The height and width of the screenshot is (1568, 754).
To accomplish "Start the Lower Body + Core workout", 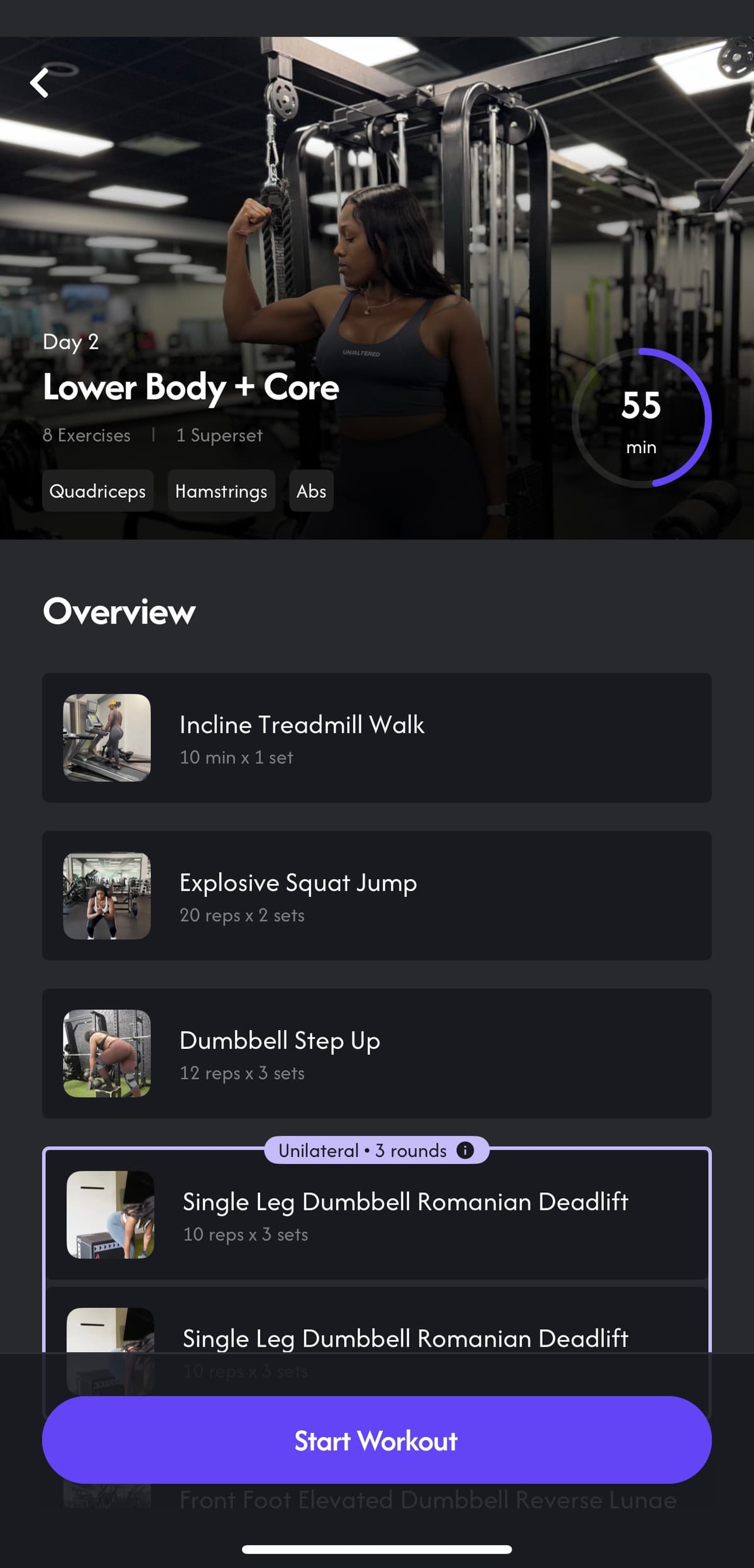I will (376, 1440).
